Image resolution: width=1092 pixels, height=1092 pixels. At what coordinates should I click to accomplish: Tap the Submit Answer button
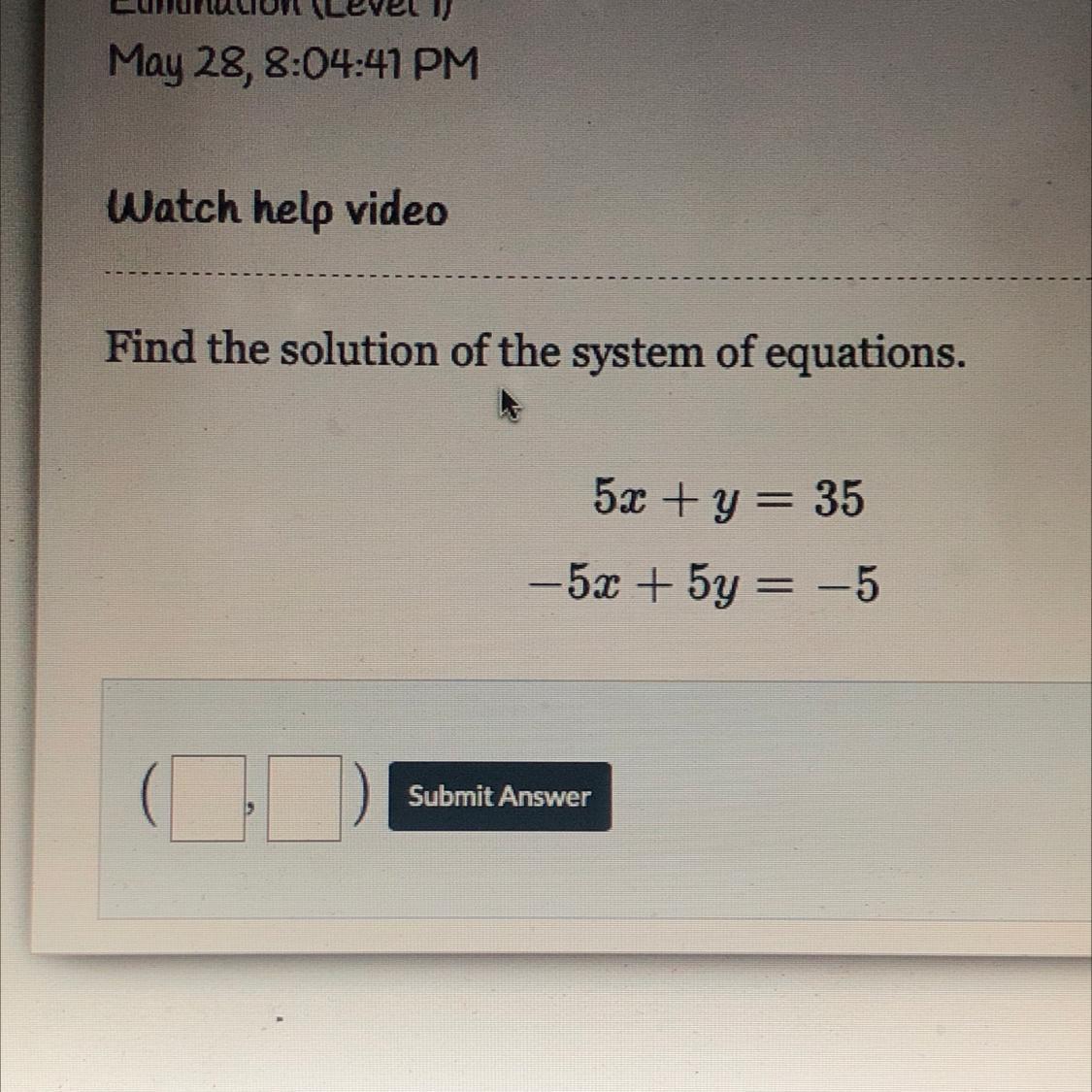tap(499, 797)
